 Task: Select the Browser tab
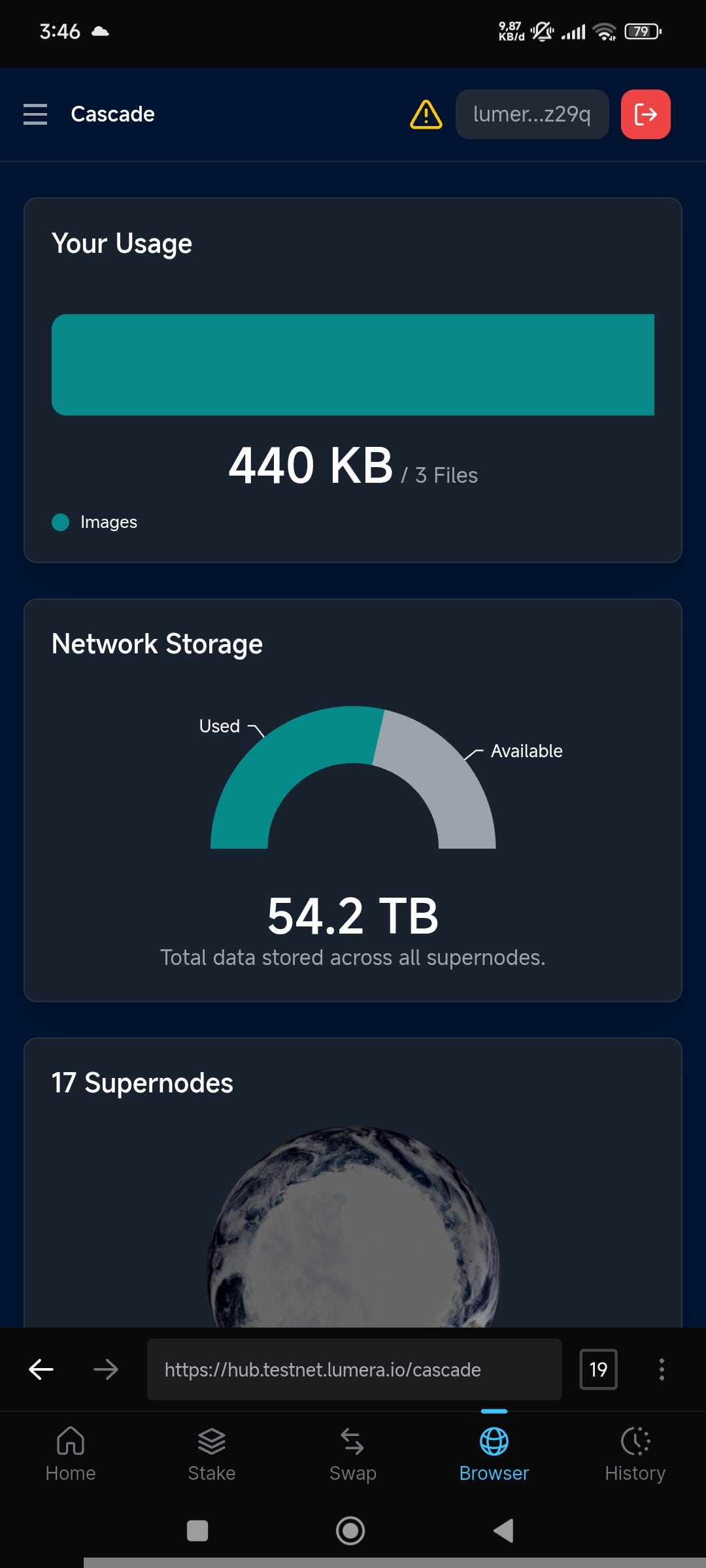[x=494, y=1454]
